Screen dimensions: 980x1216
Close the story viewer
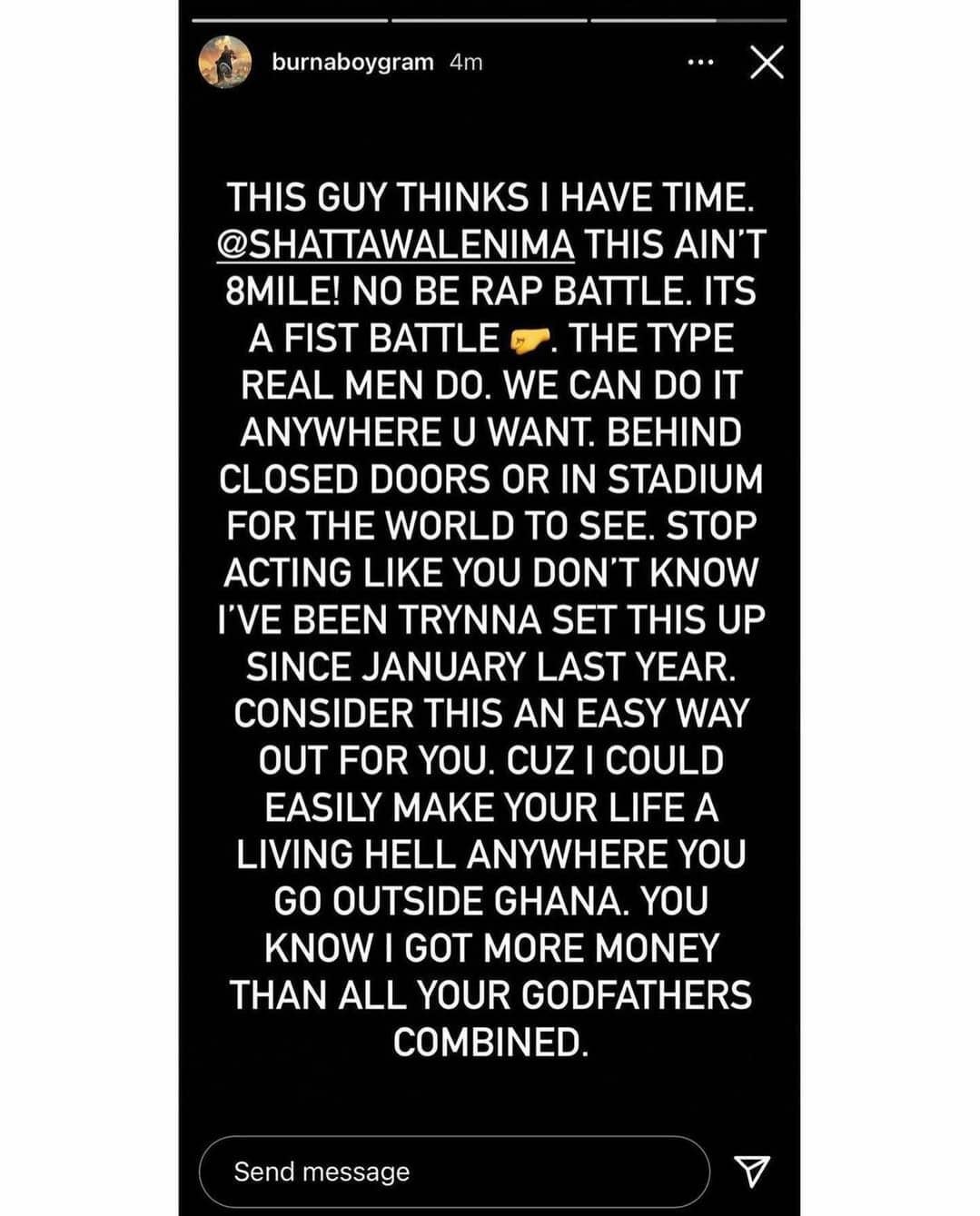point(767,63)
